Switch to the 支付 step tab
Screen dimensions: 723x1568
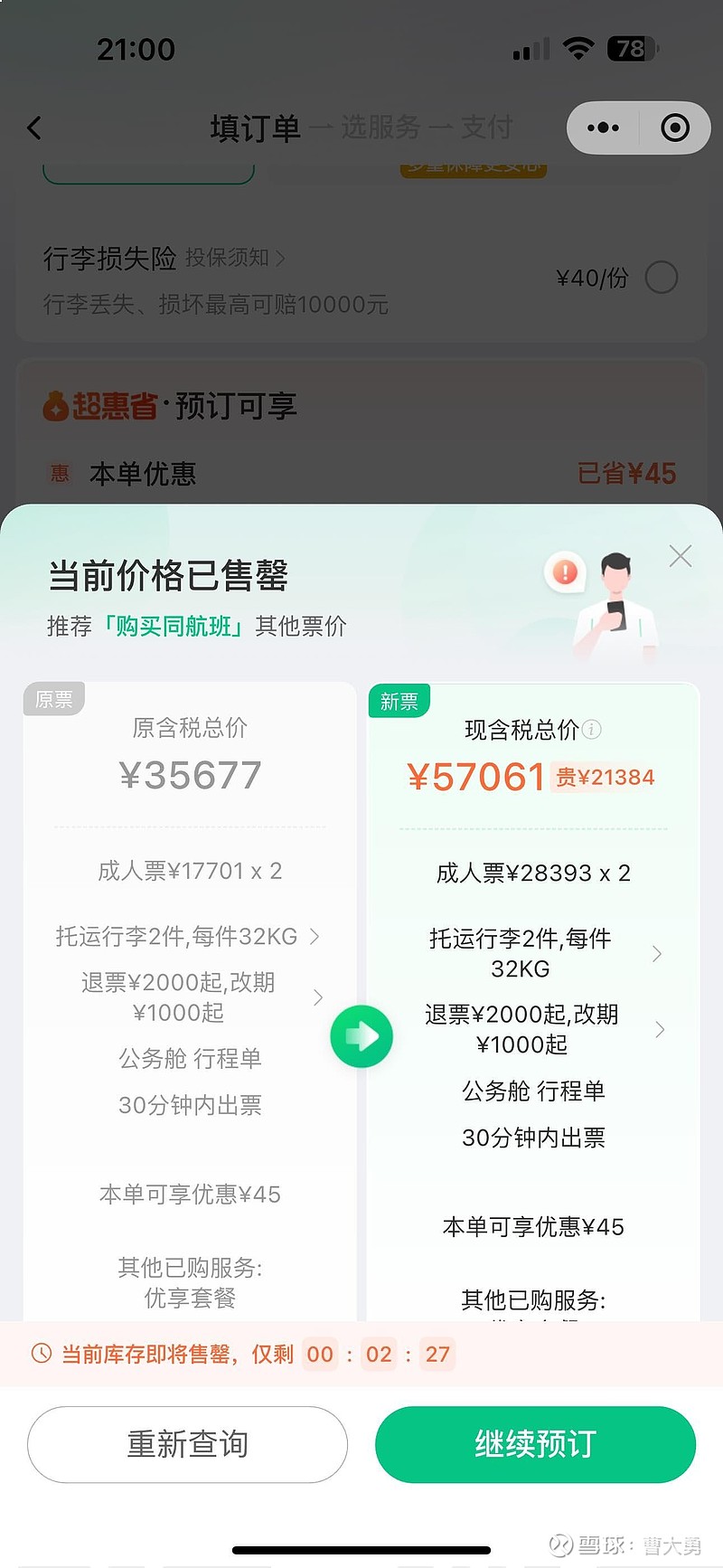tap(484, 128)
